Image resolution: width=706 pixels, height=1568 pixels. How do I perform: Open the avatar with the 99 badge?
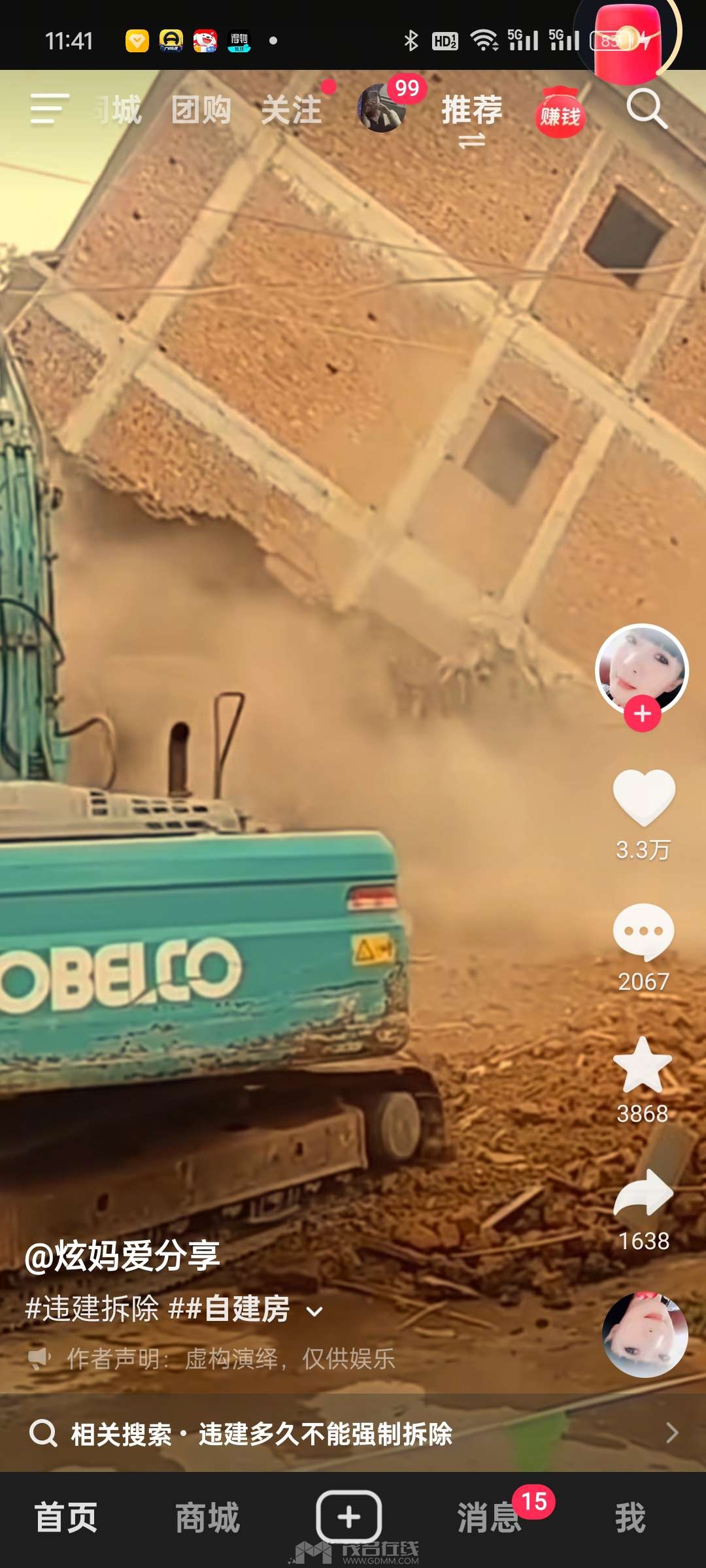pos(382,108)
